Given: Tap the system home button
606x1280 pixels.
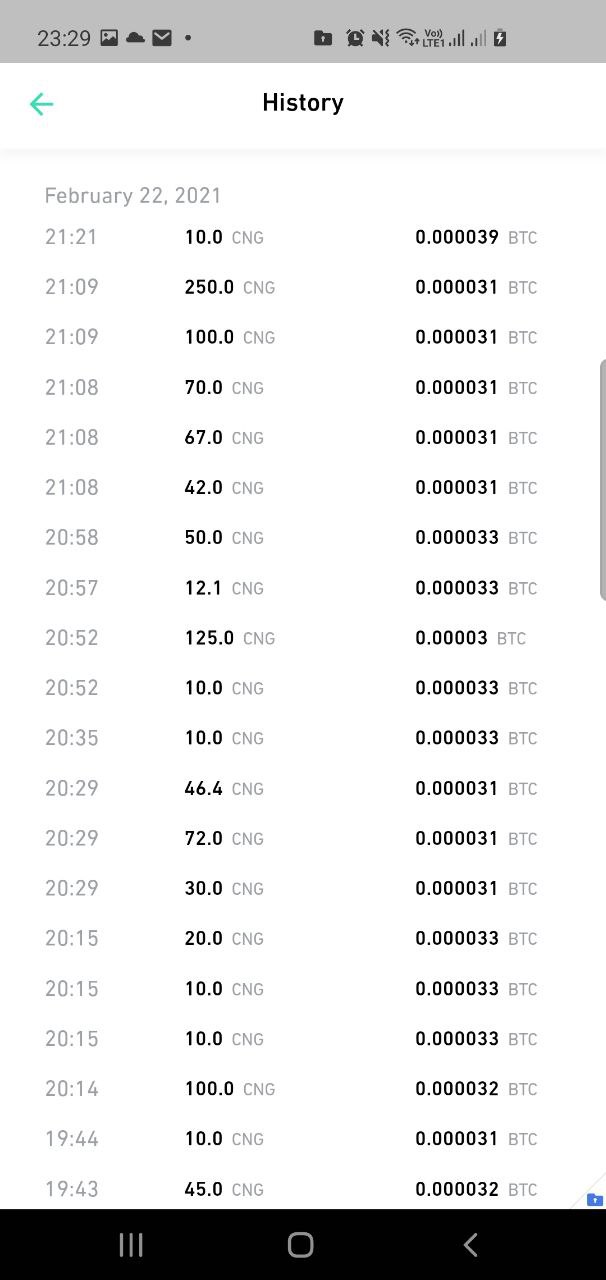Looking at the screenshot, I should click(300, 1244).
